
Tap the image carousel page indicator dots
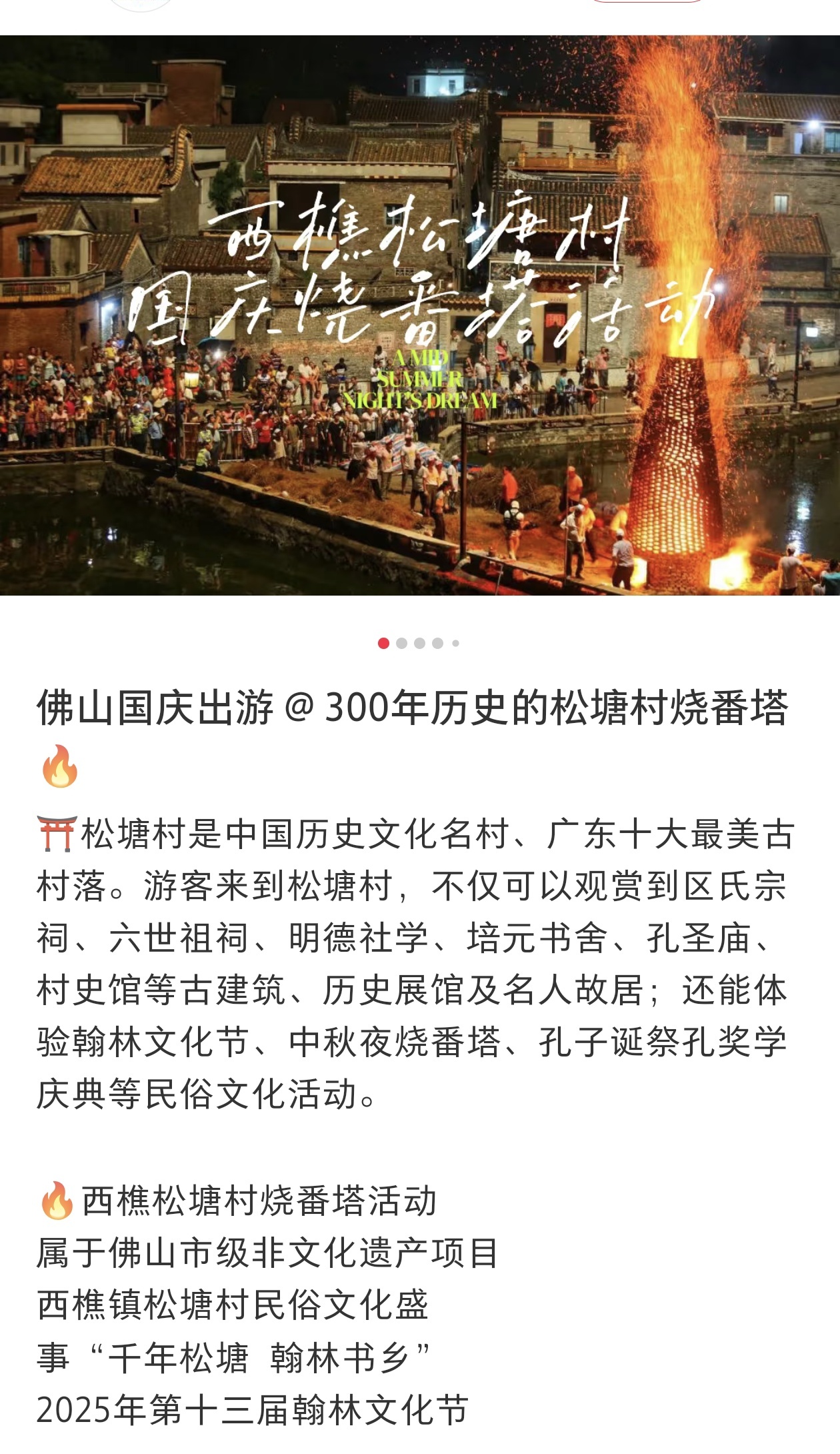tap(419, 643)
